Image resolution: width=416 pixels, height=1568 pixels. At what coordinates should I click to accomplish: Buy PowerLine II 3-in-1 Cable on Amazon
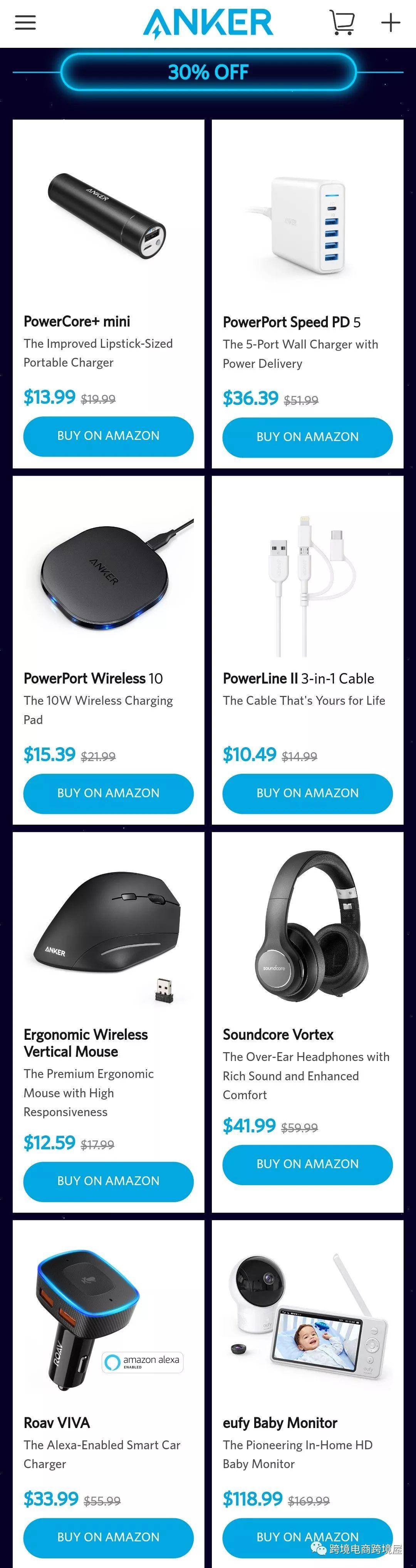coord(307,793)
